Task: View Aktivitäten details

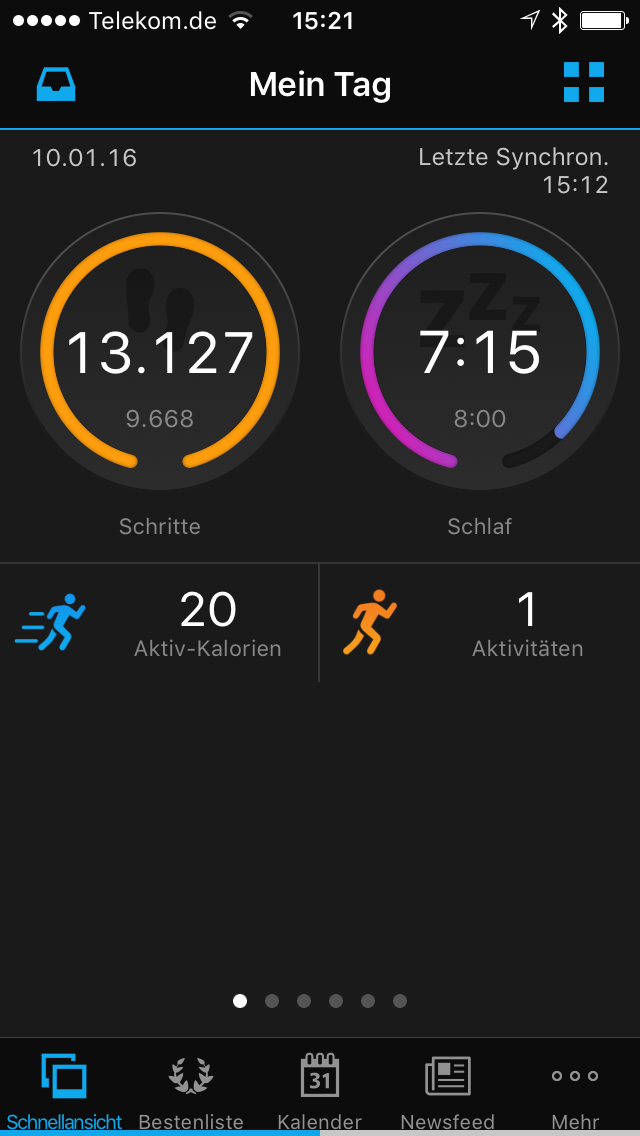Action: (x=480, y=622)
